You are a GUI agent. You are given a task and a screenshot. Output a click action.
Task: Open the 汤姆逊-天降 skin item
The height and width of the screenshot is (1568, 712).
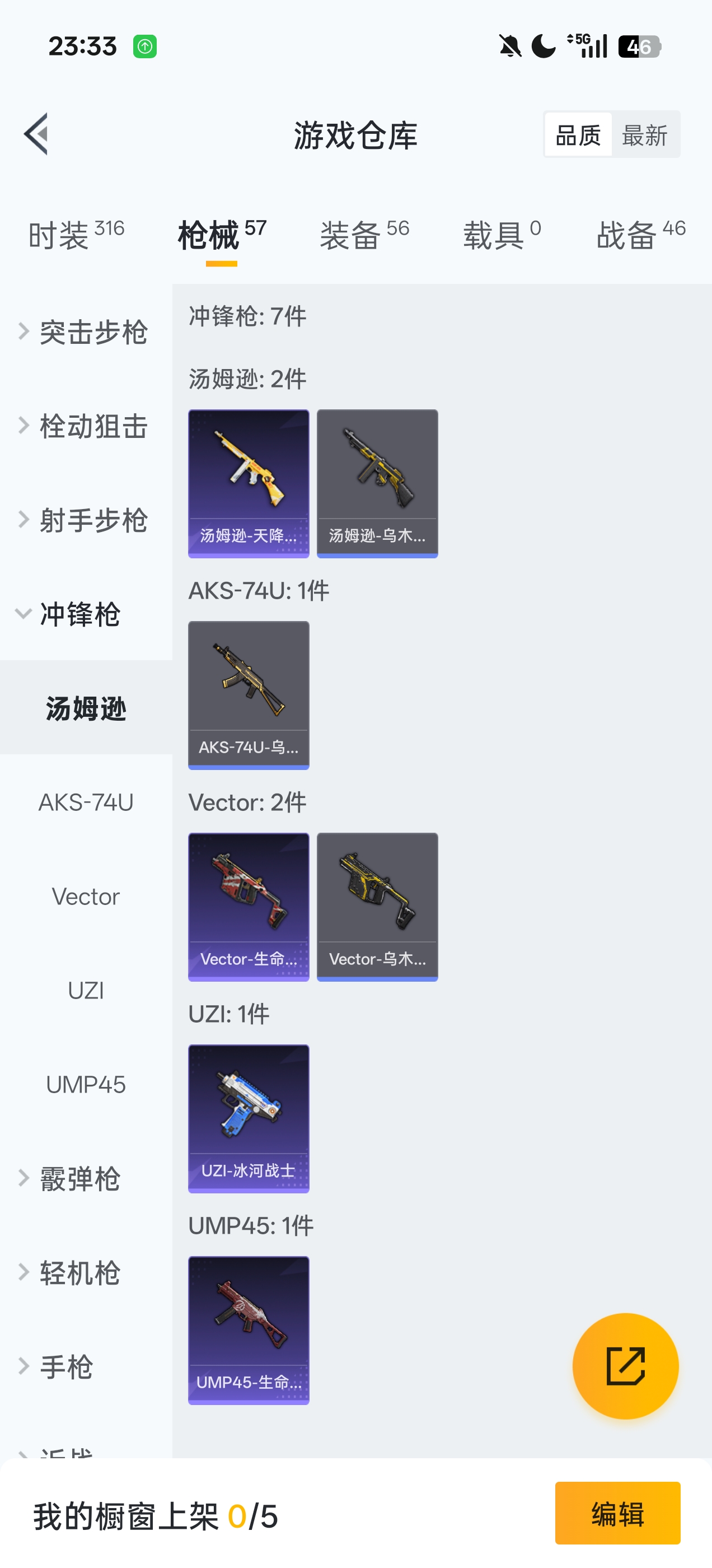coord(249,483)
